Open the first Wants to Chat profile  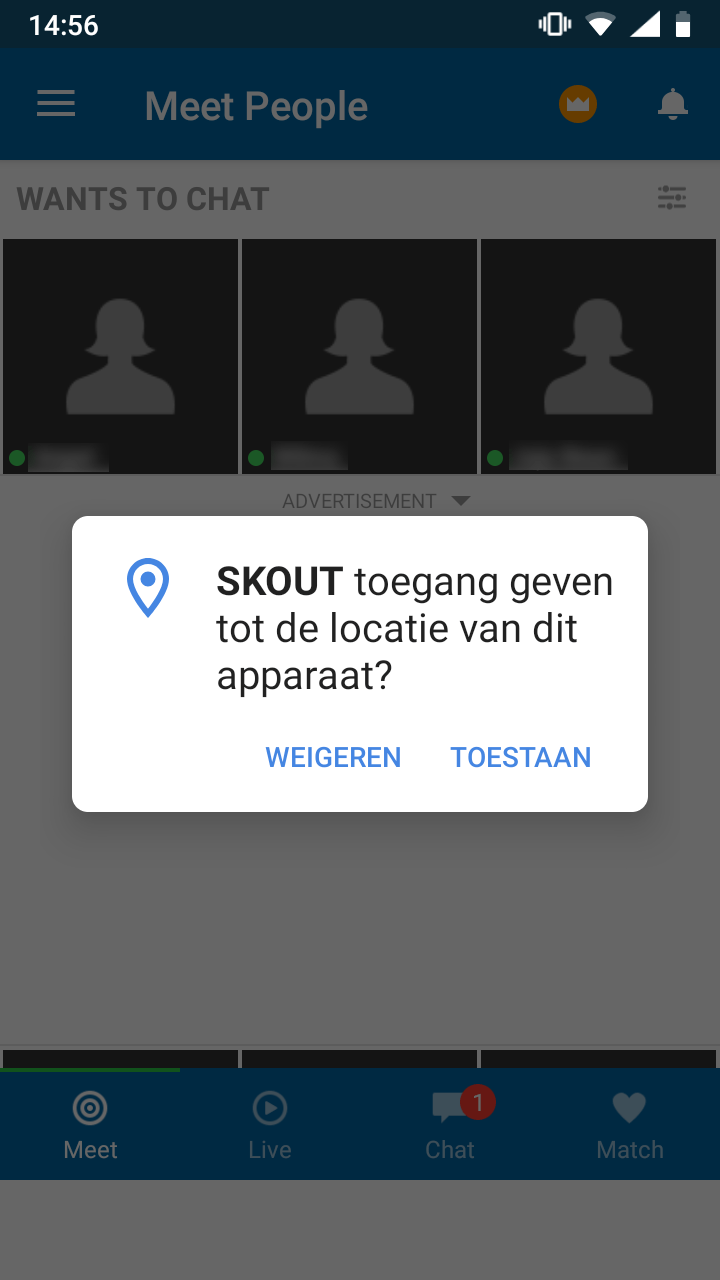[120, 355]
